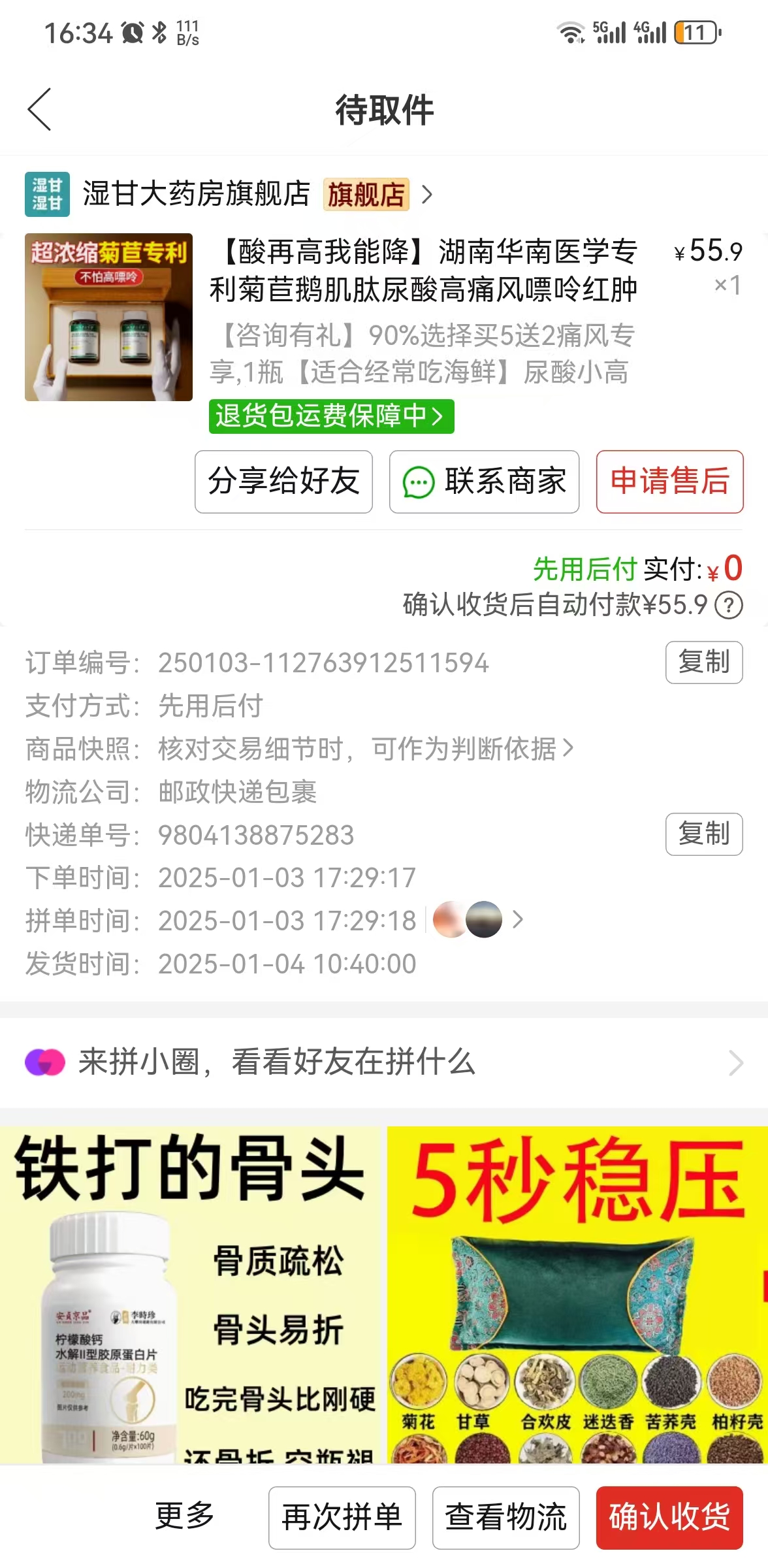
Task: Check delivery with 查看物流
Action: (505, 1517)
